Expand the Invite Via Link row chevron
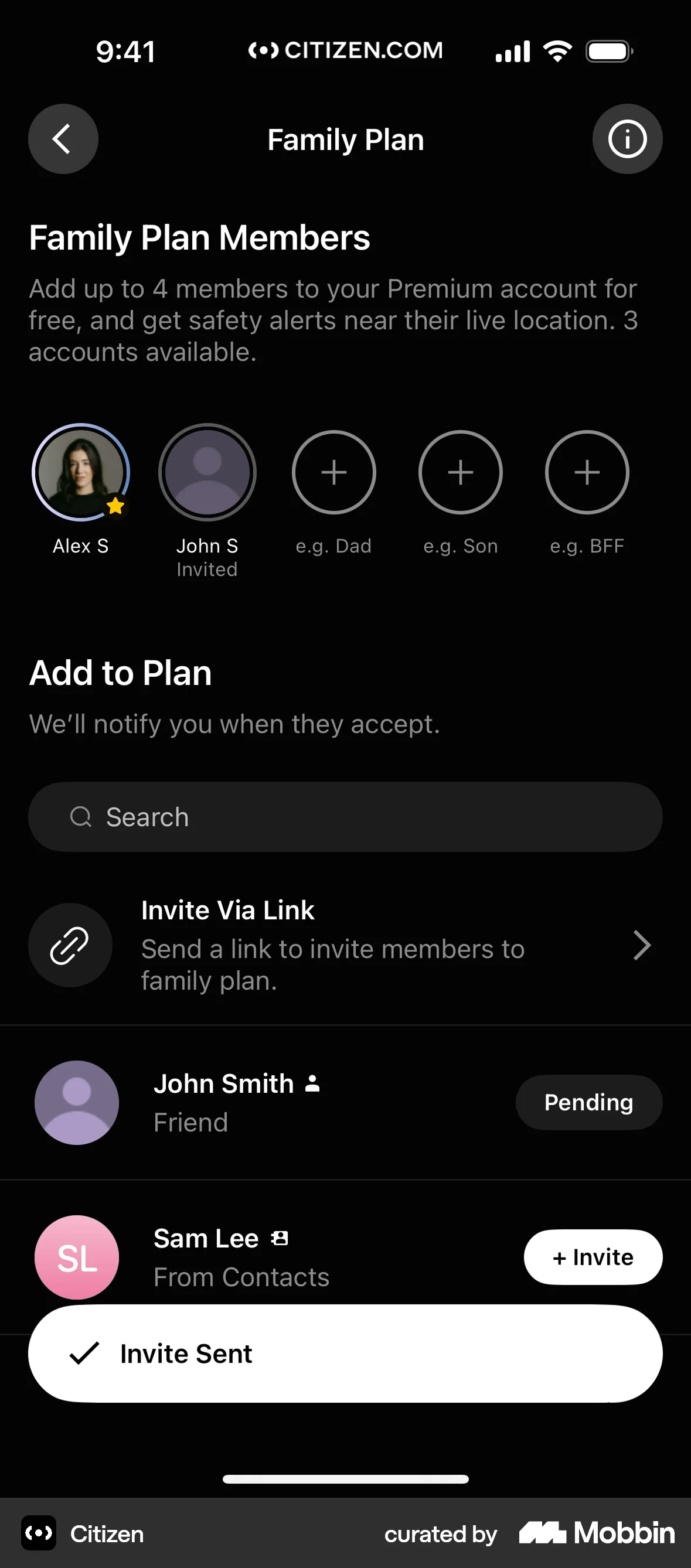 [x=642, y=945]
